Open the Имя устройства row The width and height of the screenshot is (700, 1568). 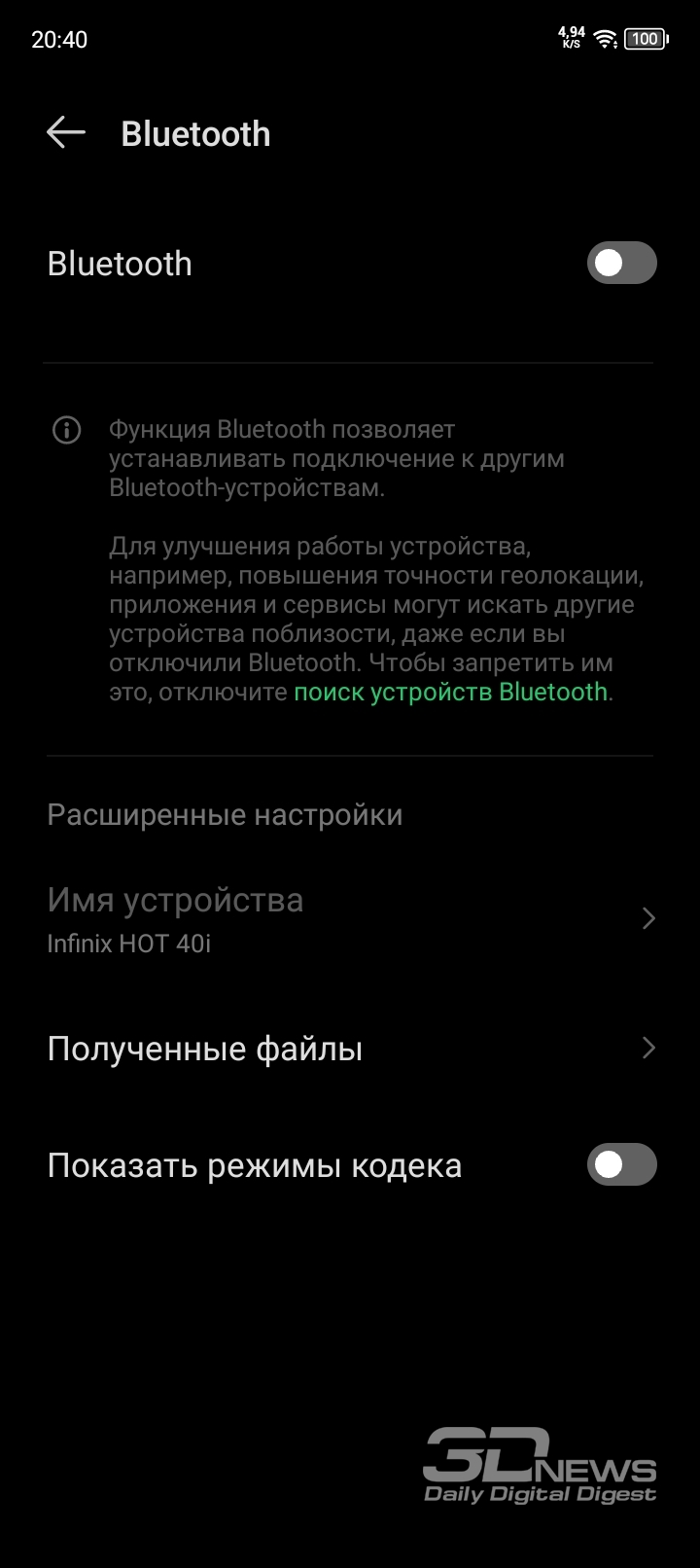tap(350, 919)
